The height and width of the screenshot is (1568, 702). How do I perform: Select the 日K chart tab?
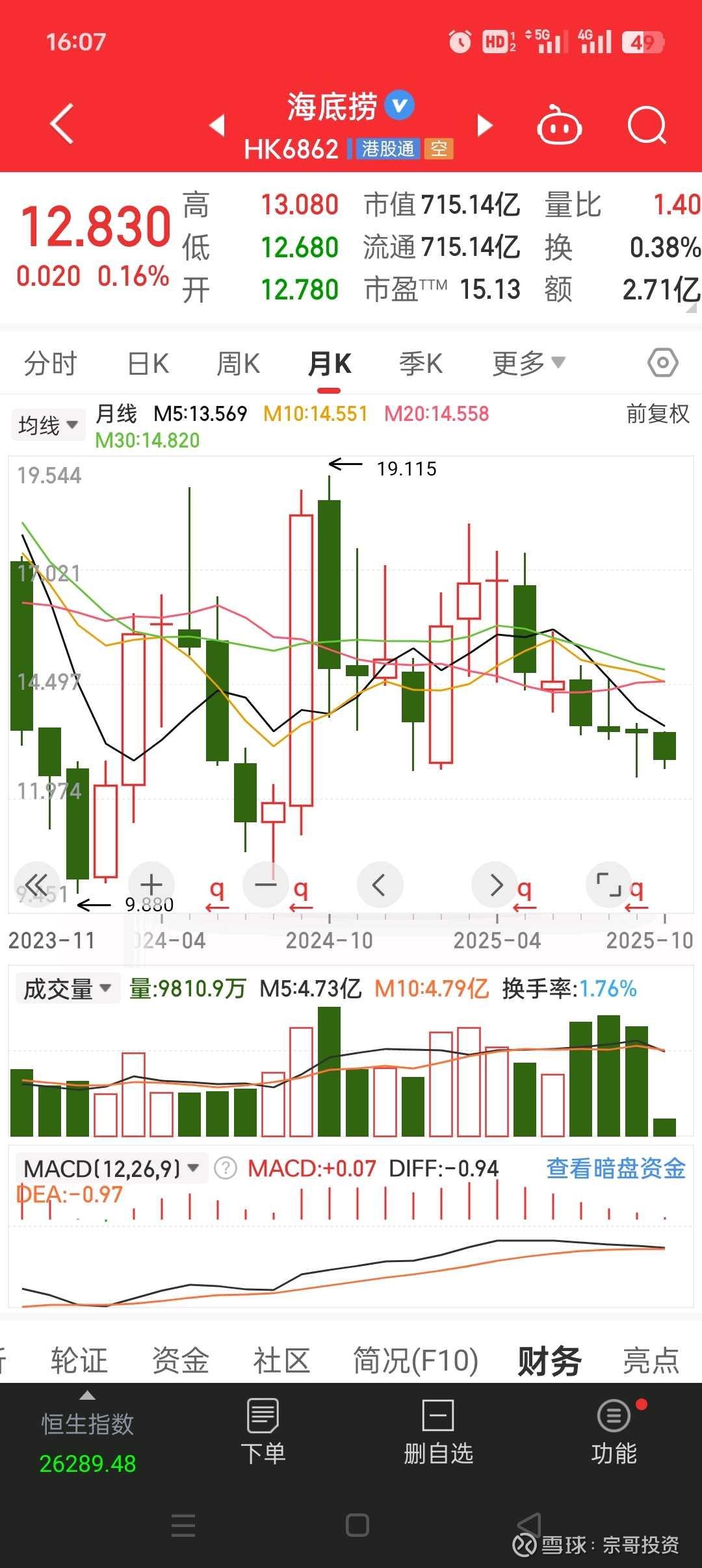148,363
